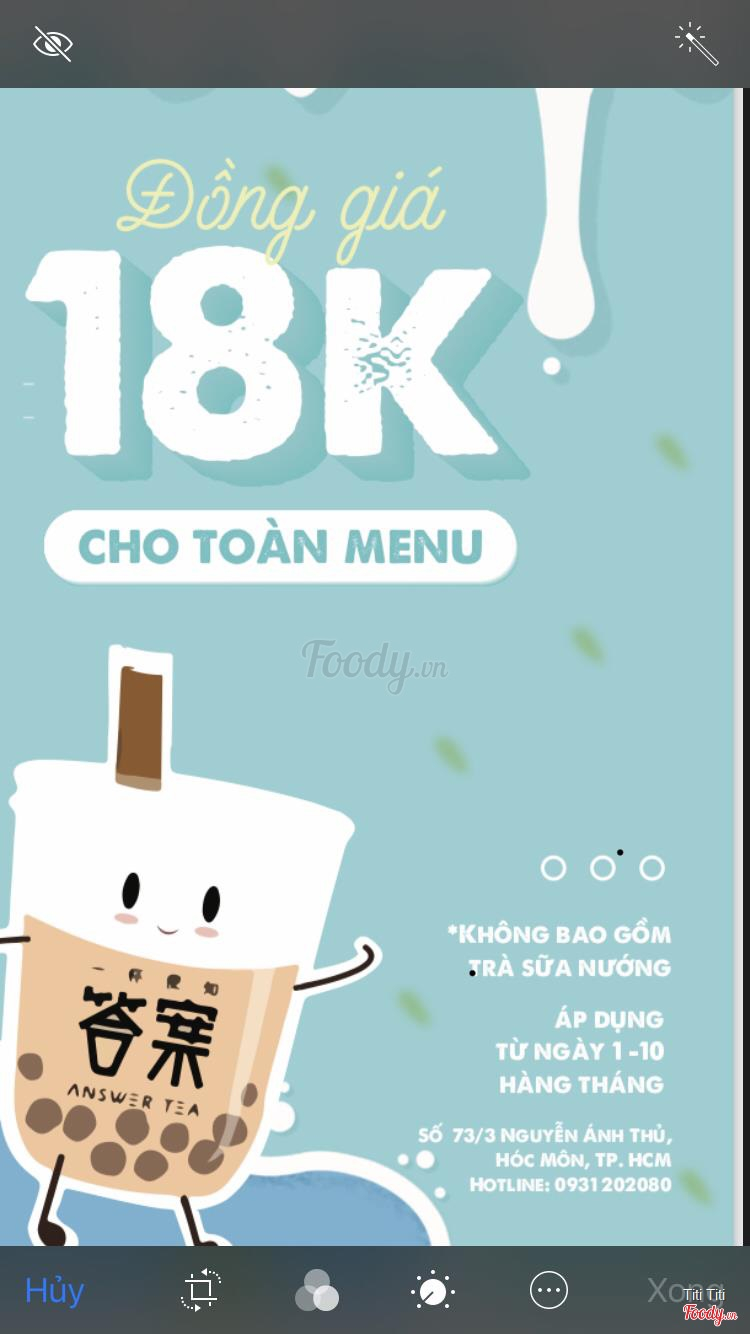
Task: Open the more options ellipsis
Action: click(x=549, y=1290)
